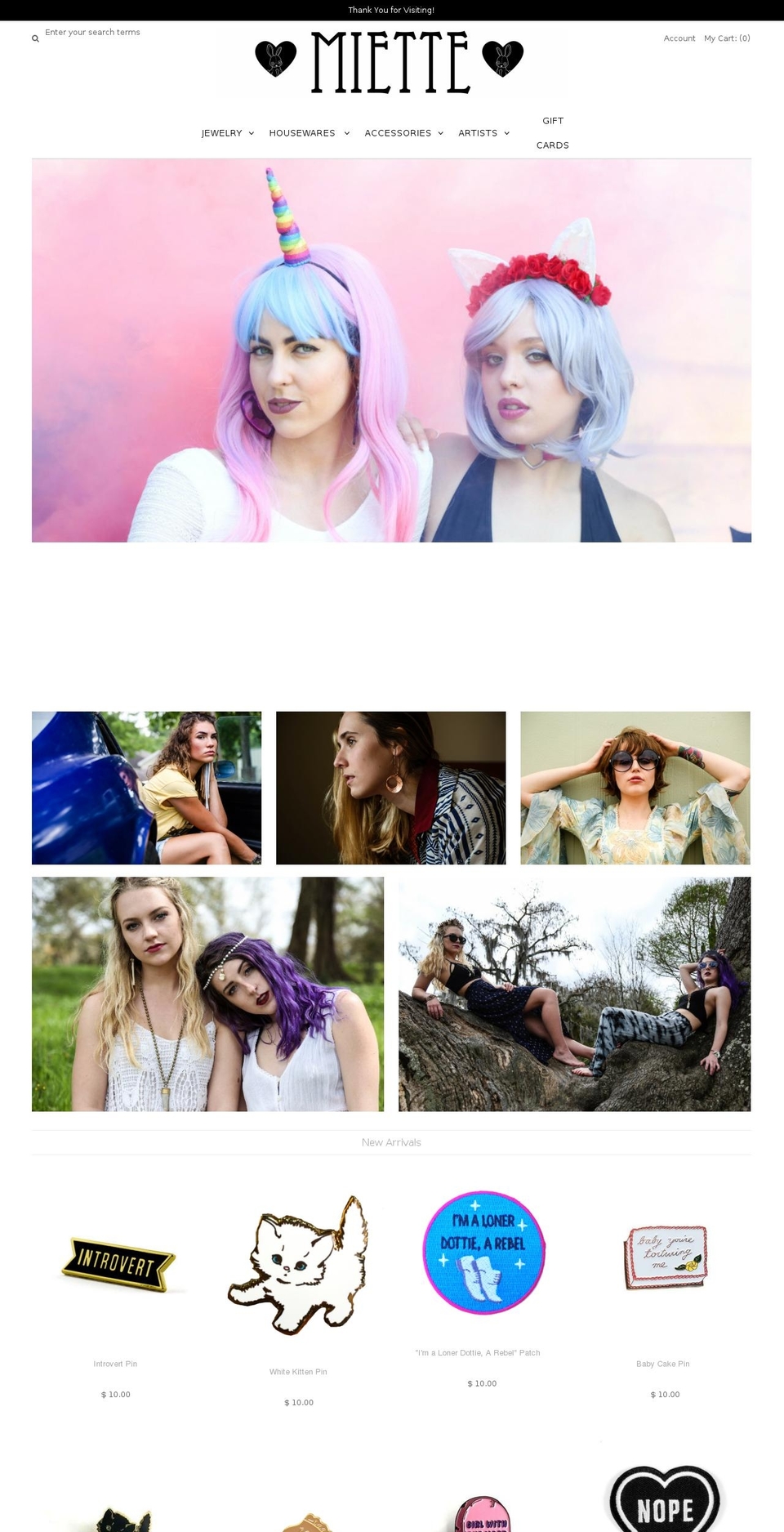Open the Baby Cake Pin product page
Image resolution: width=784 pixels, height=1532 pixels.
(663, 1364)
